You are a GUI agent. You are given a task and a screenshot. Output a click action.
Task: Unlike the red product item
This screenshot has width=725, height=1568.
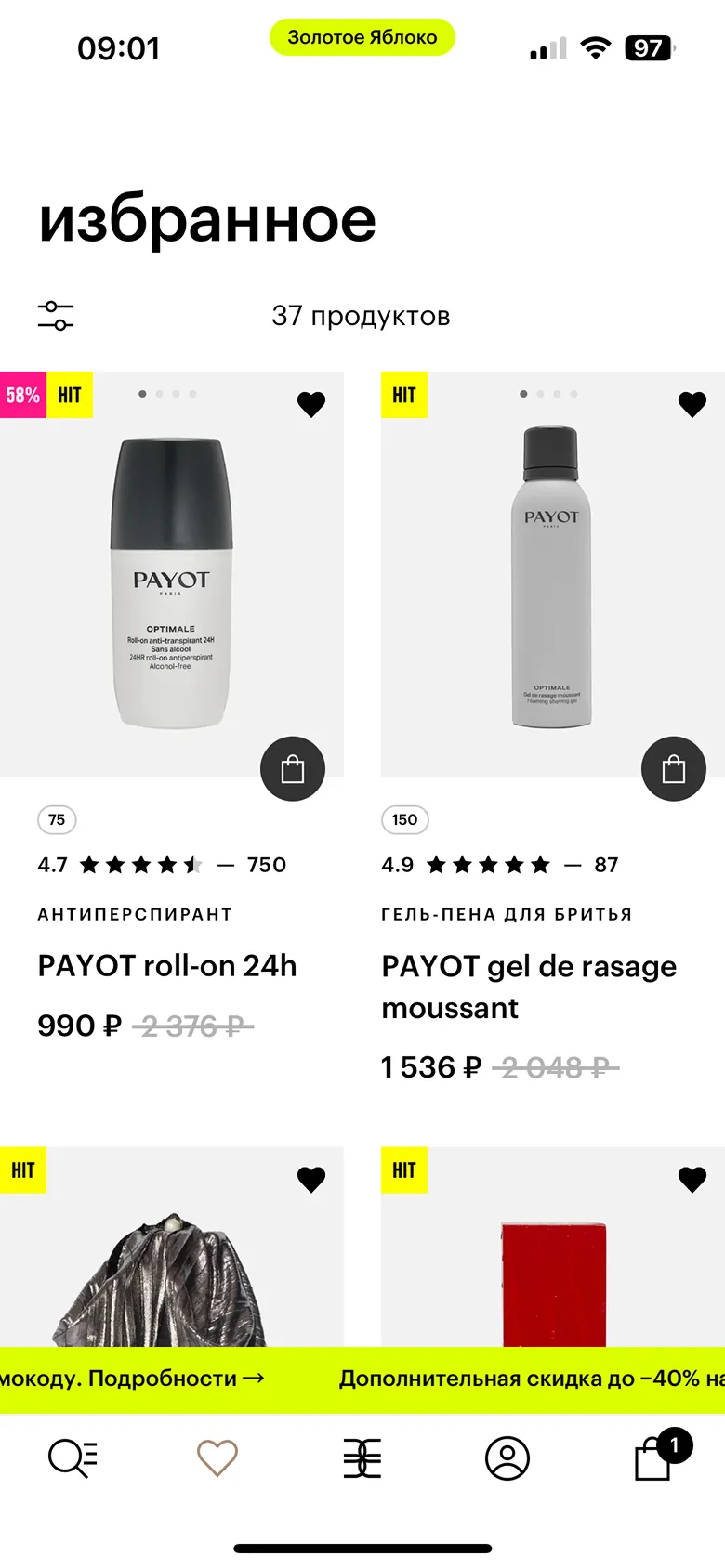click(x=692, y=1180)
